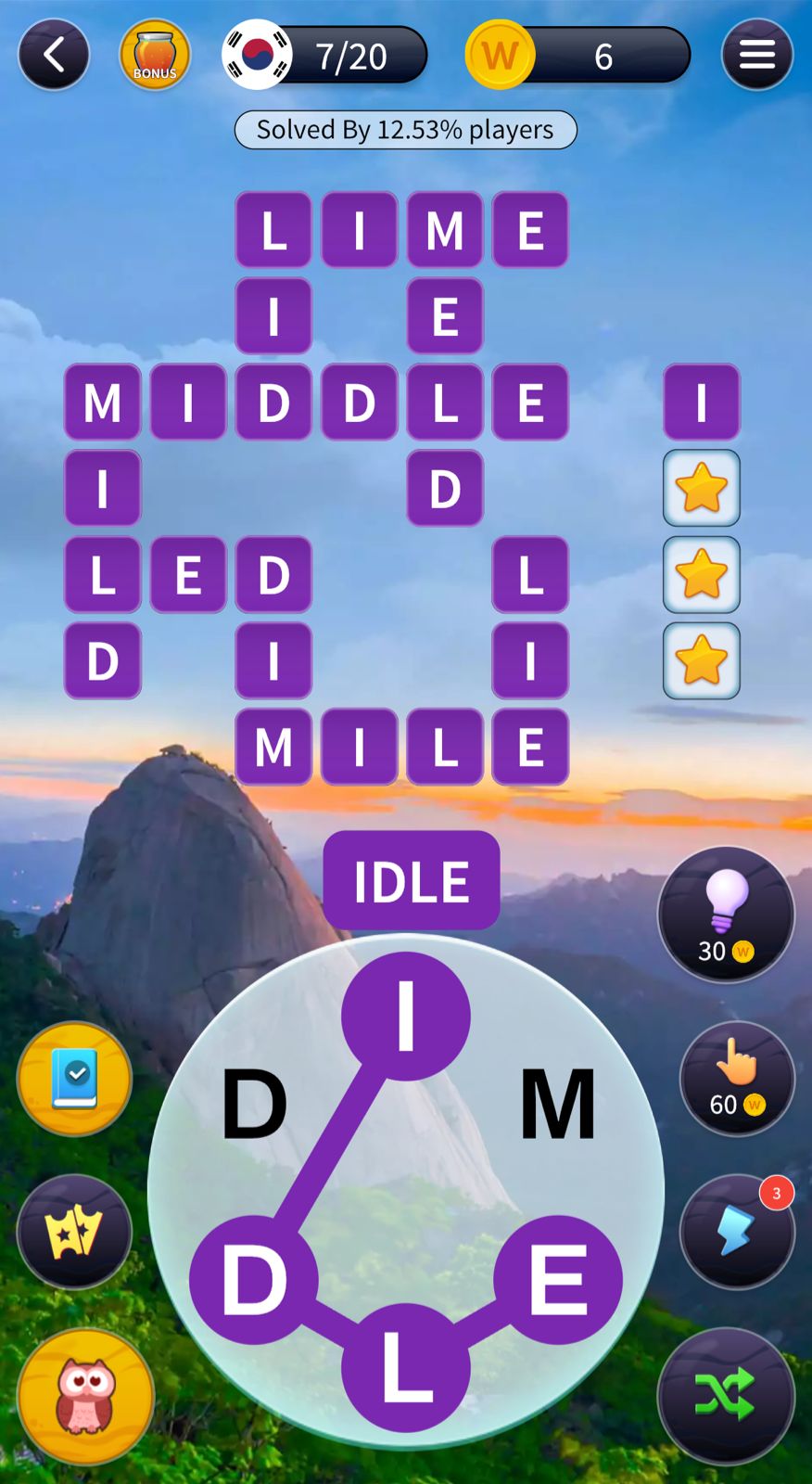Shuffle the letters in the wheel
The image size is (812, 1484).
tap(726, 1395)
